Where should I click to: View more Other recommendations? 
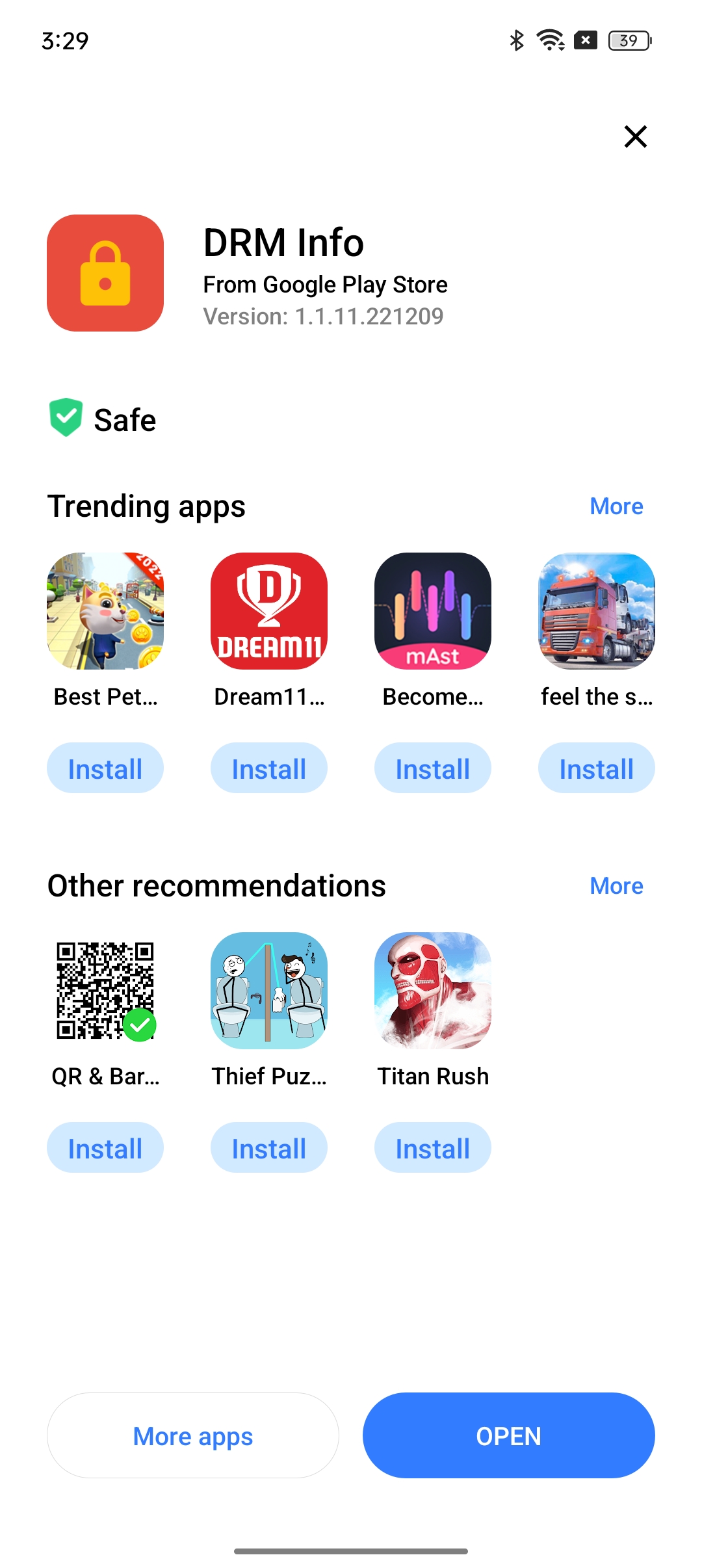pyautogui.click(x=616, y=886)
